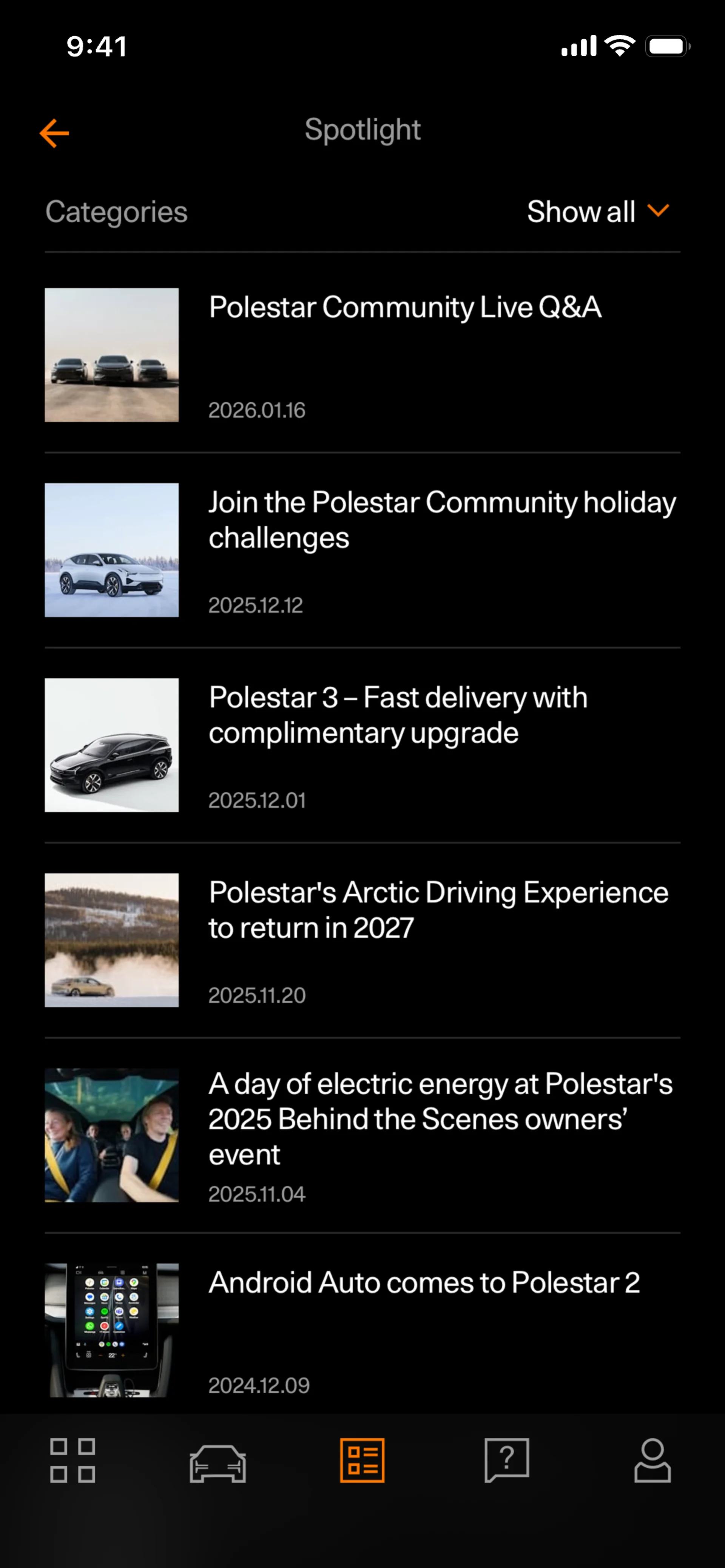The image size is (725, 1568).
Task: Read the Polestar Community holiday challenges post
Action: click(x=442, y=520)
